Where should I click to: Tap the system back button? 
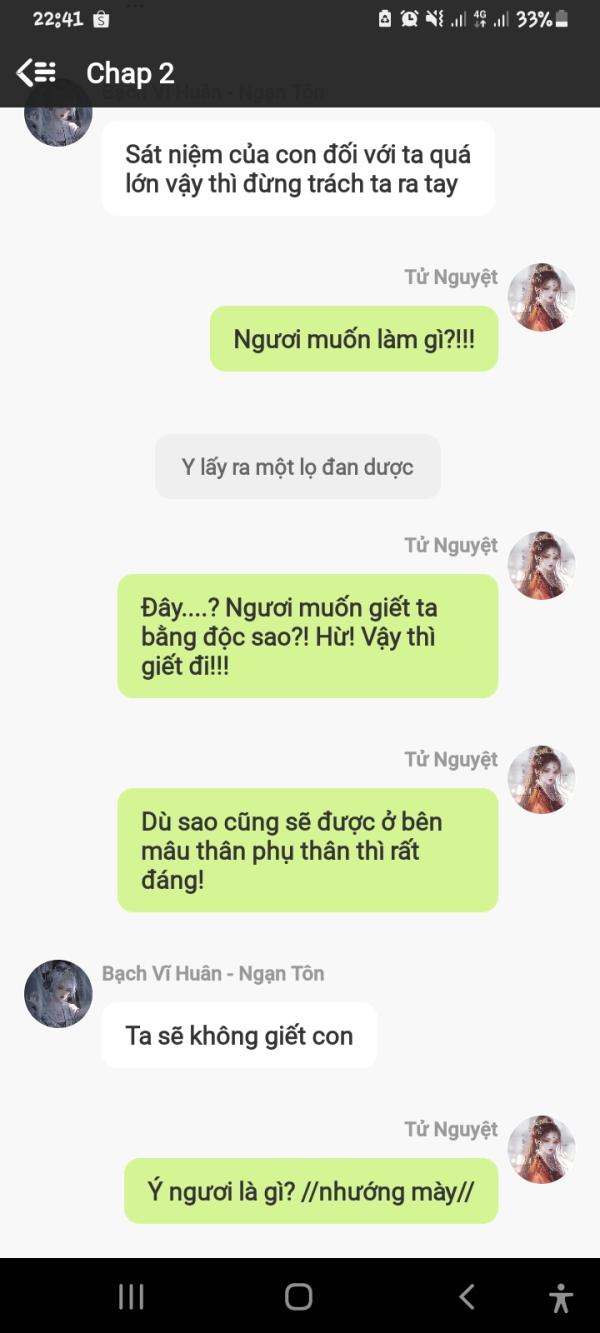(466, 1297)
